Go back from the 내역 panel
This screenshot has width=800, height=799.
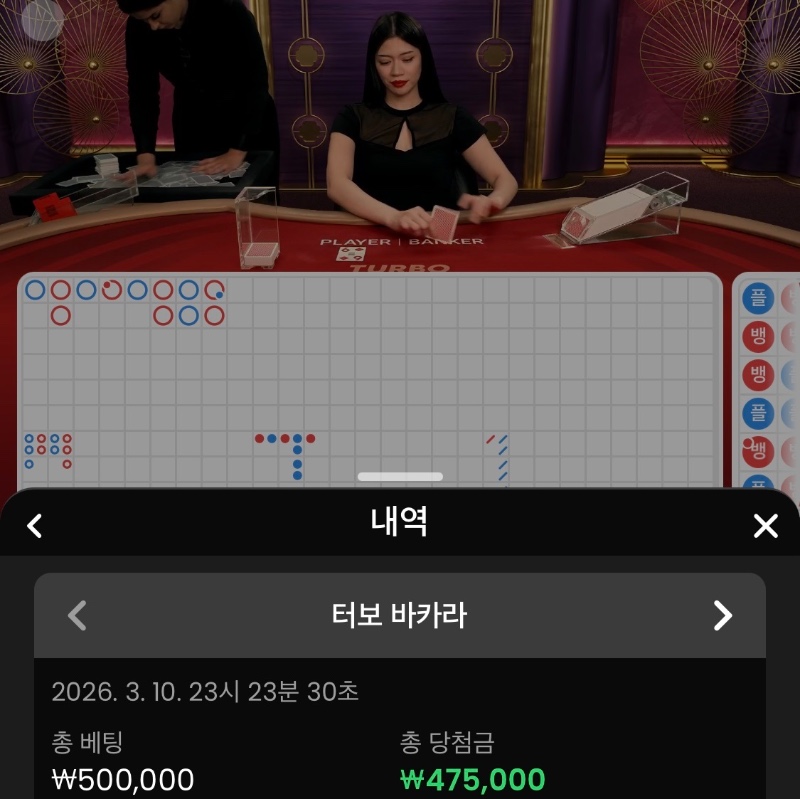(x=35, y=525)
